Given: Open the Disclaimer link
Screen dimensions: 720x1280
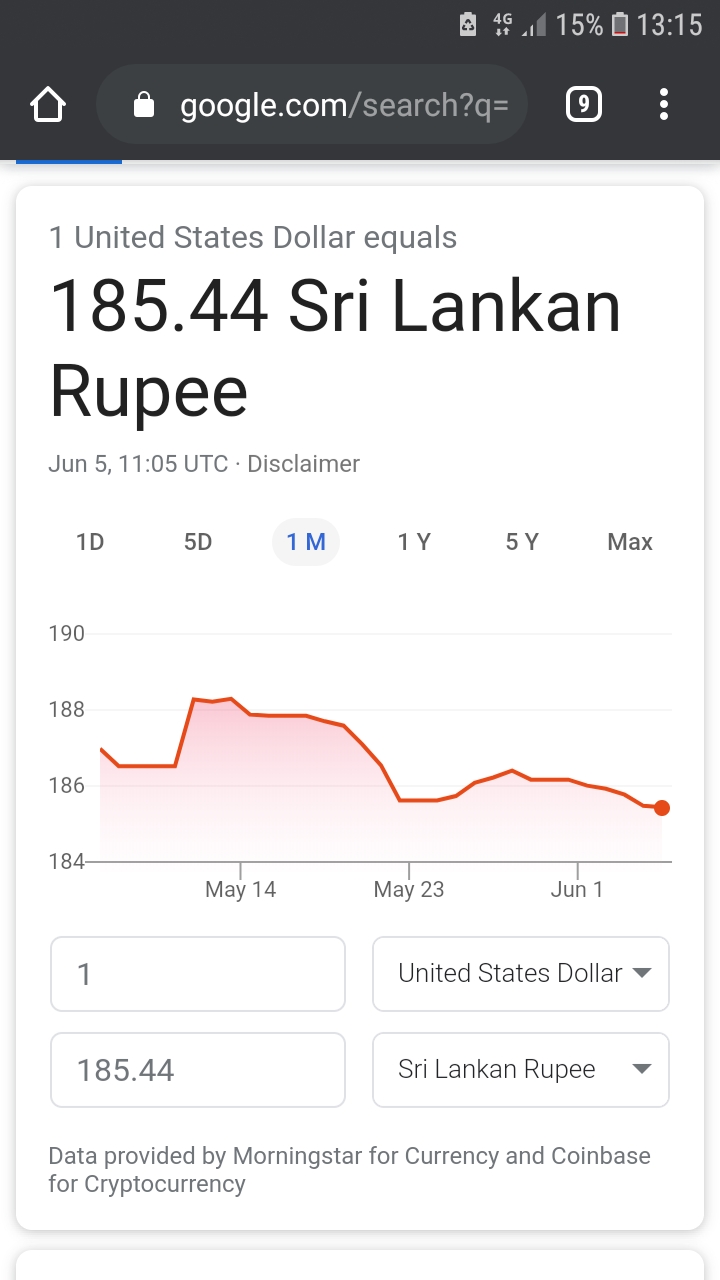Looking at the screenshot, I should [303, 464].
